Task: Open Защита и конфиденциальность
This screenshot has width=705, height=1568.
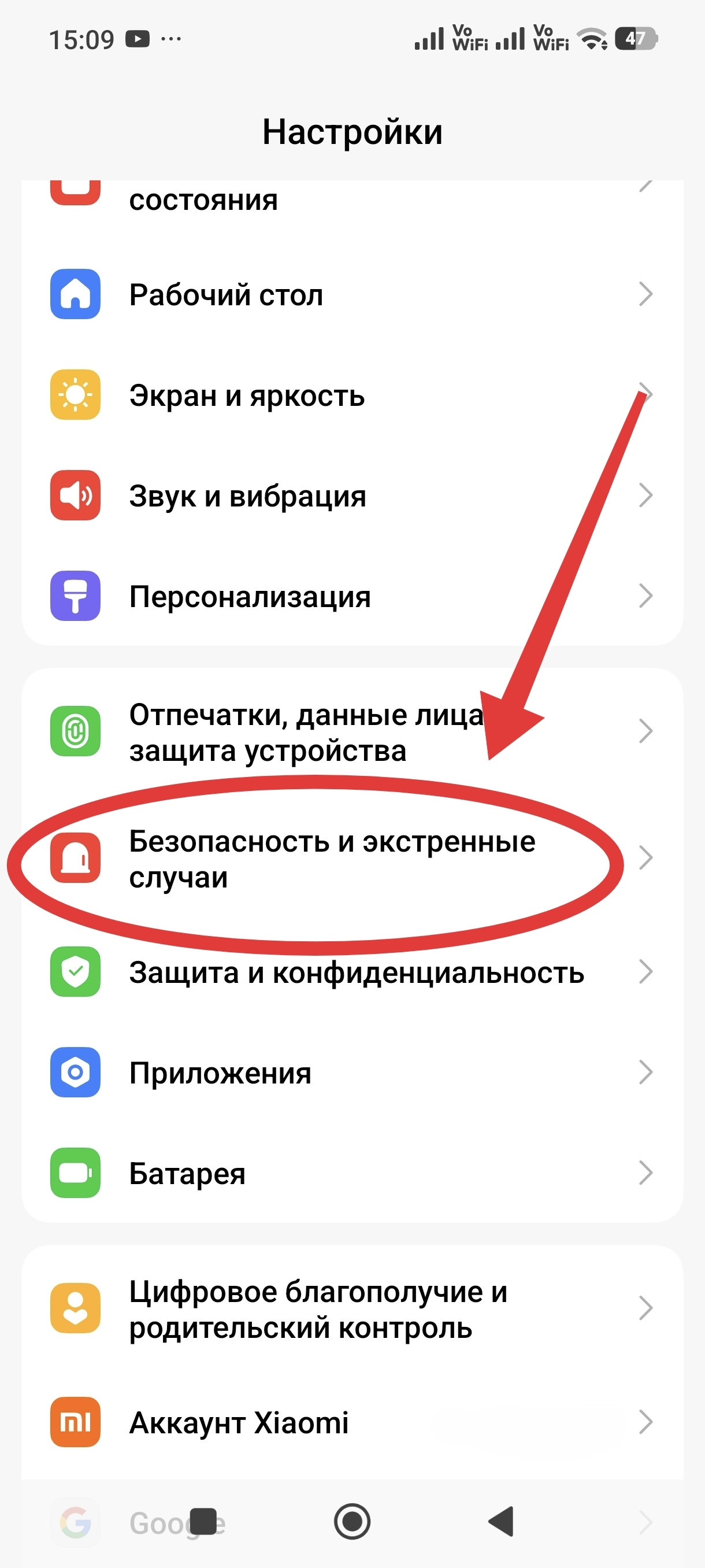Action: point(351,972)
